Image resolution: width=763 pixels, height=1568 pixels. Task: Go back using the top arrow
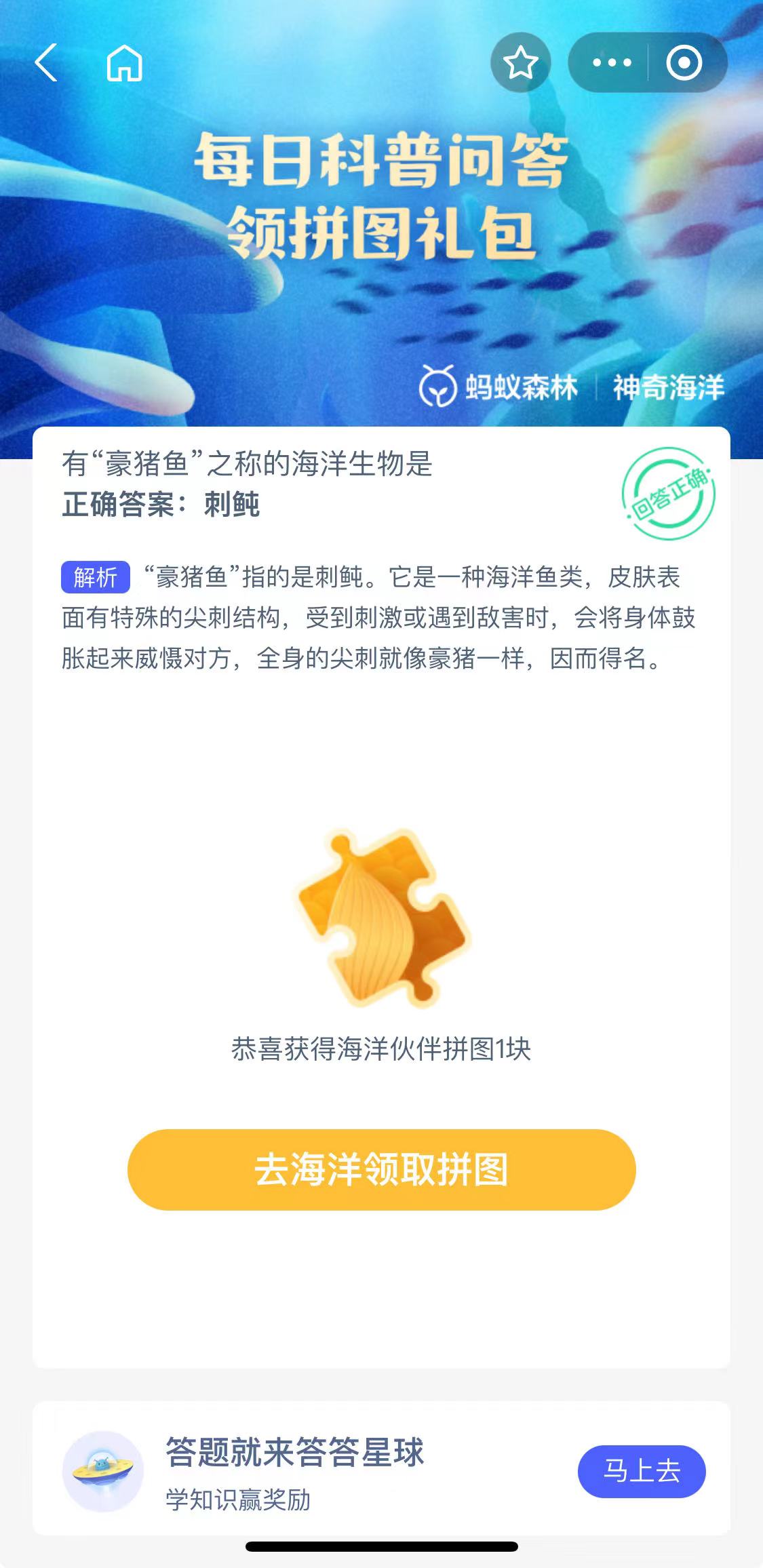(46, 63)
